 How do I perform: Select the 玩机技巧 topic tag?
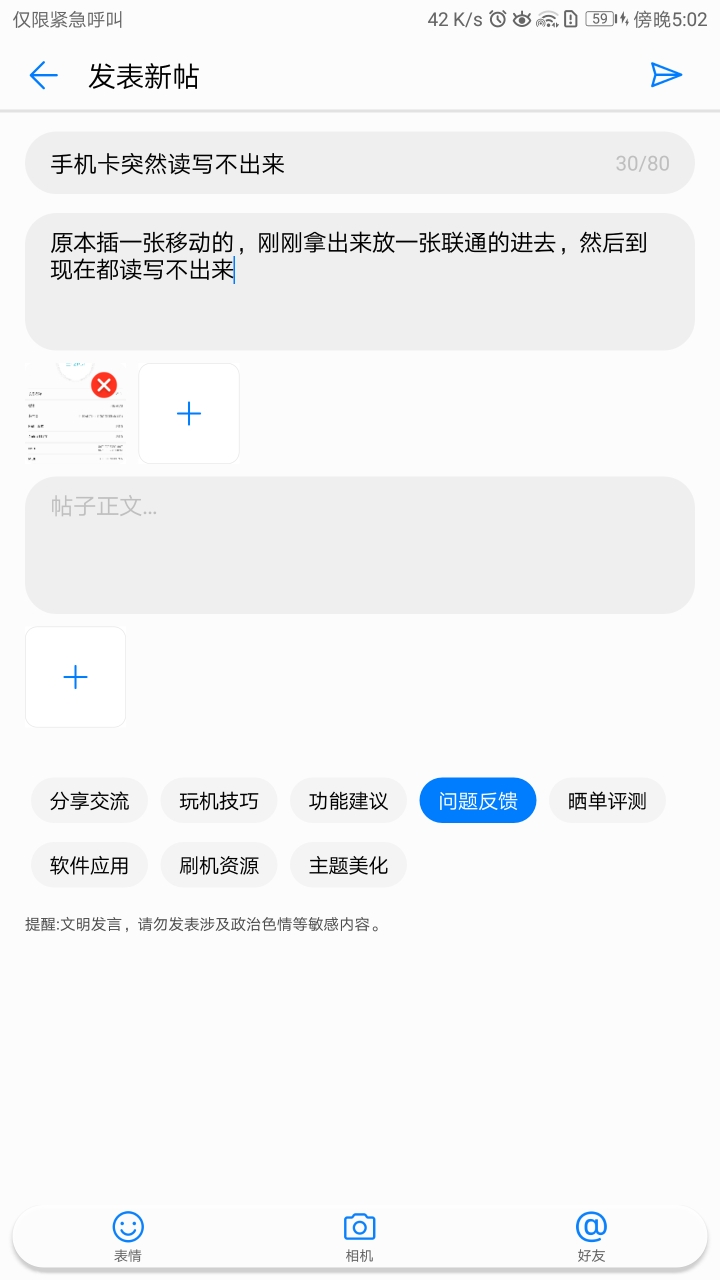(219, 800)
